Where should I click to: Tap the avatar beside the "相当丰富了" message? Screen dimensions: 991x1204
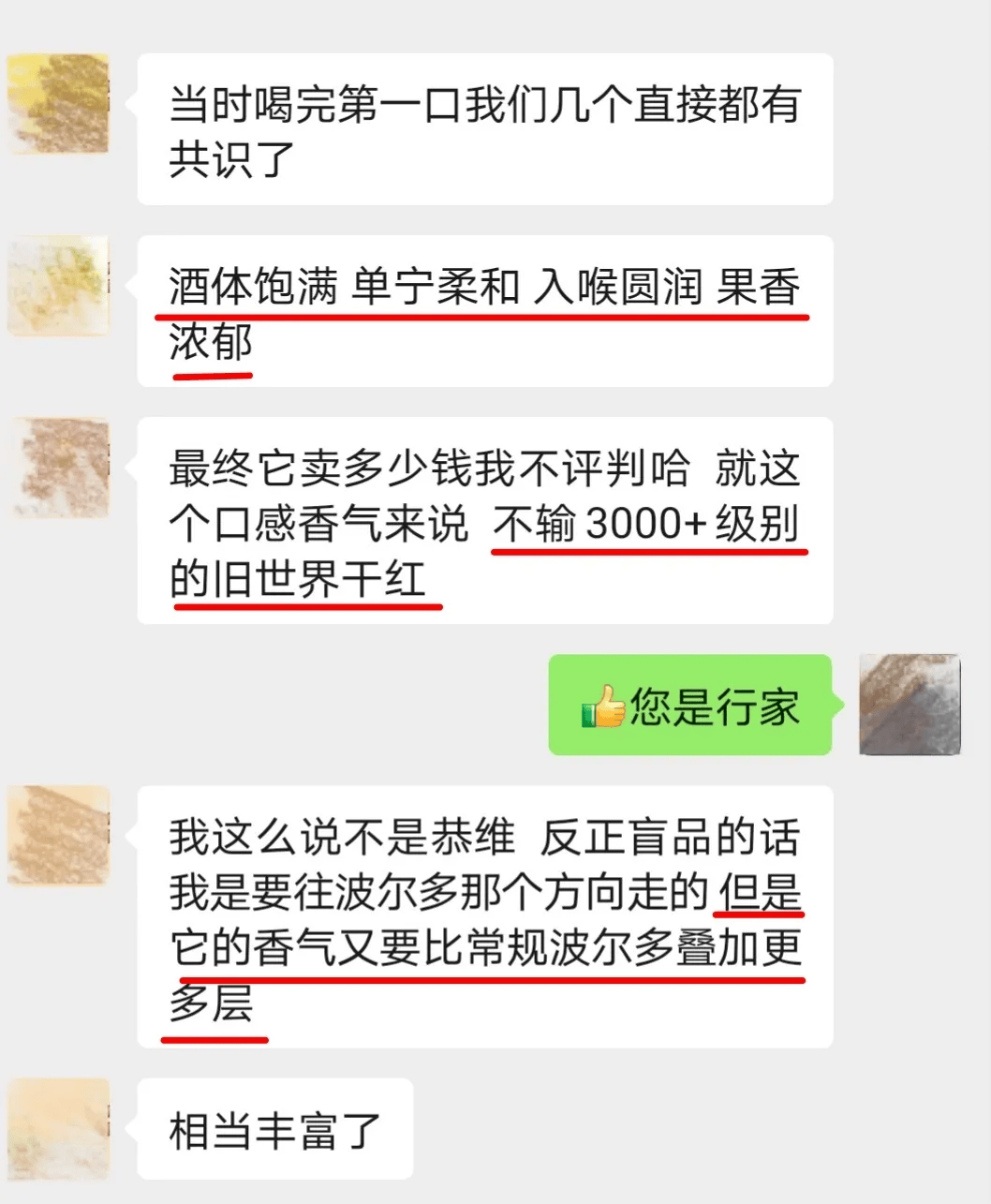pos(58,1129)
